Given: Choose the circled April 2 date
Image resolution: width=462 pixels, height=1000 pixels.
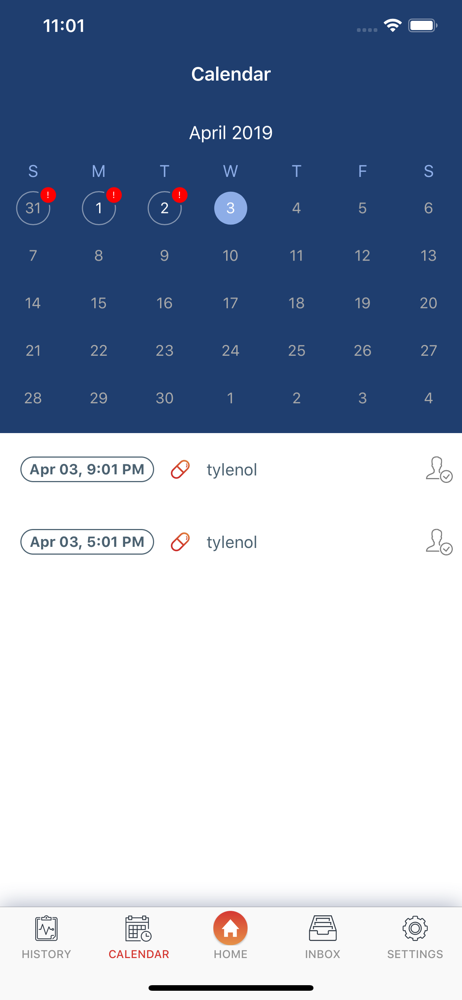Looking at the screenshot, I should click(165, 208).
